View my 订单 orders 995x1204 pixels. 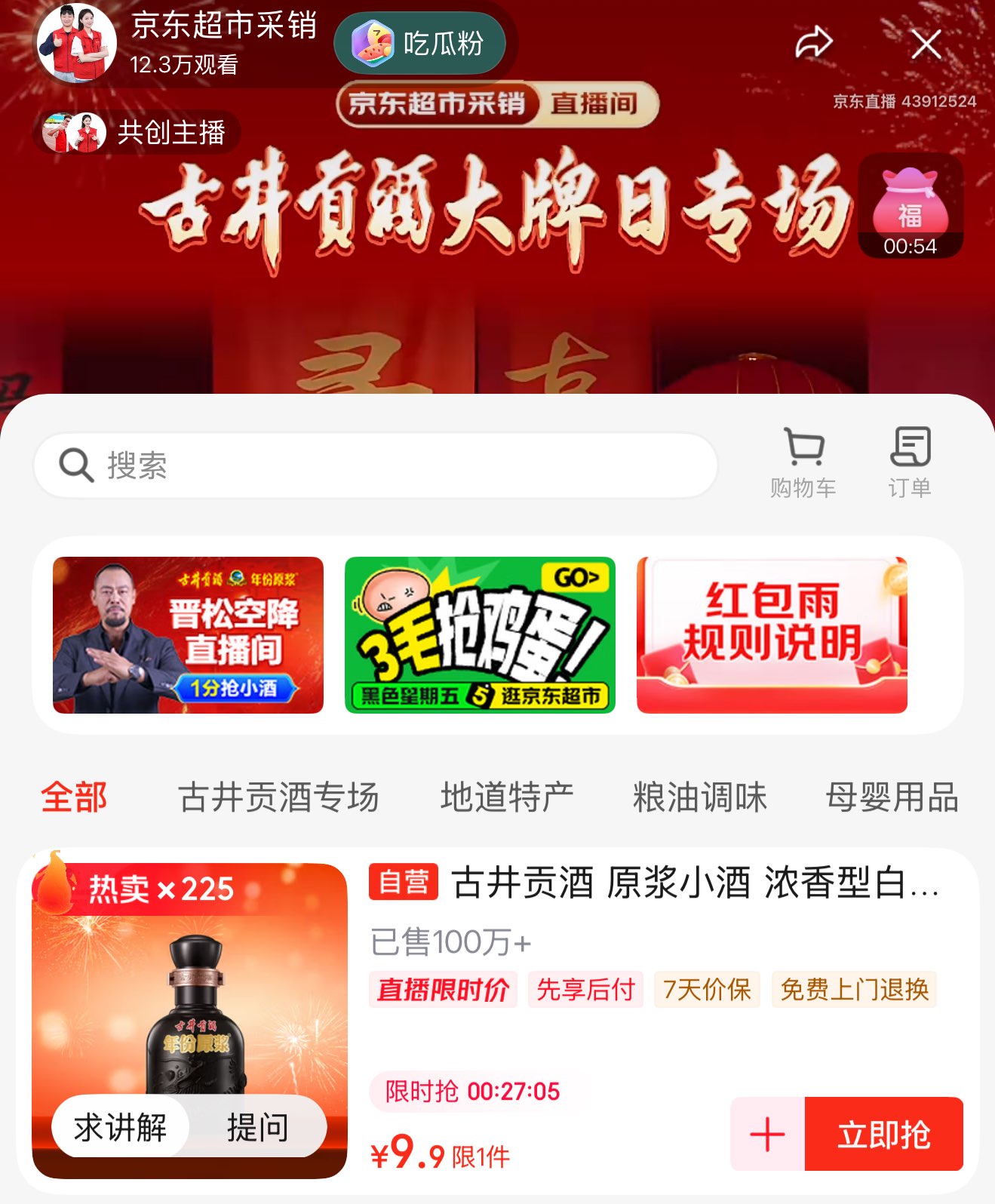click(909, 462)
